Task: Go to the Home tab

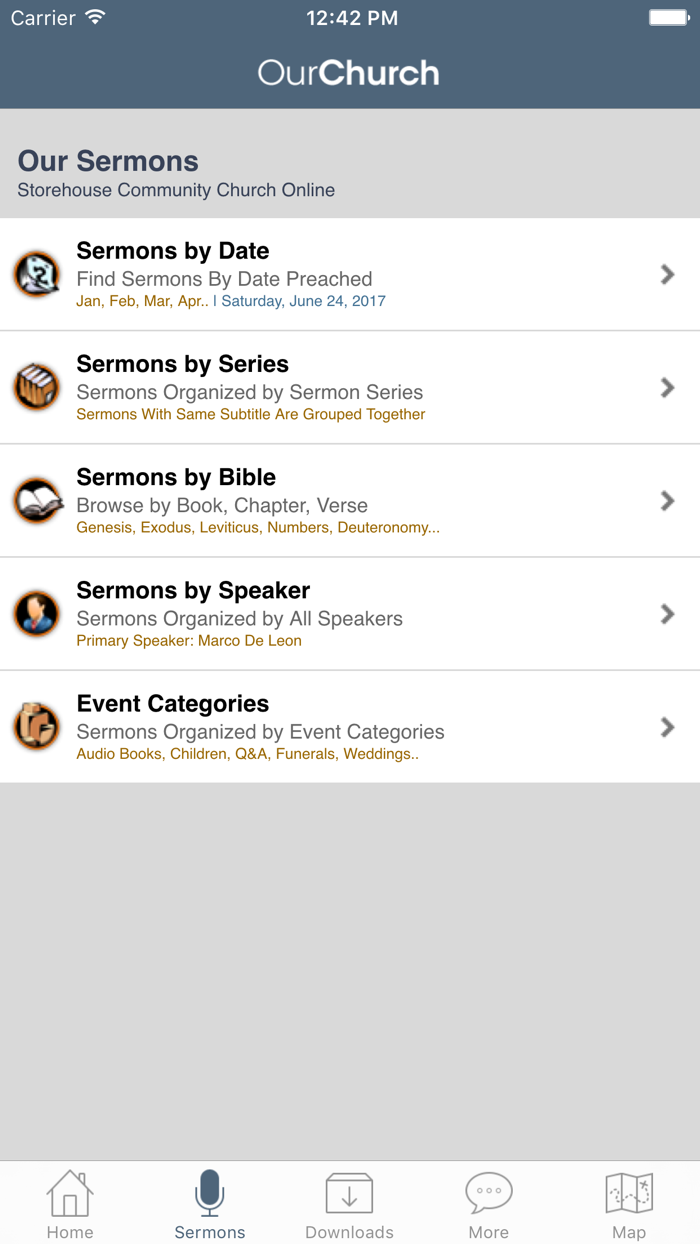Action: (70, 1204)
